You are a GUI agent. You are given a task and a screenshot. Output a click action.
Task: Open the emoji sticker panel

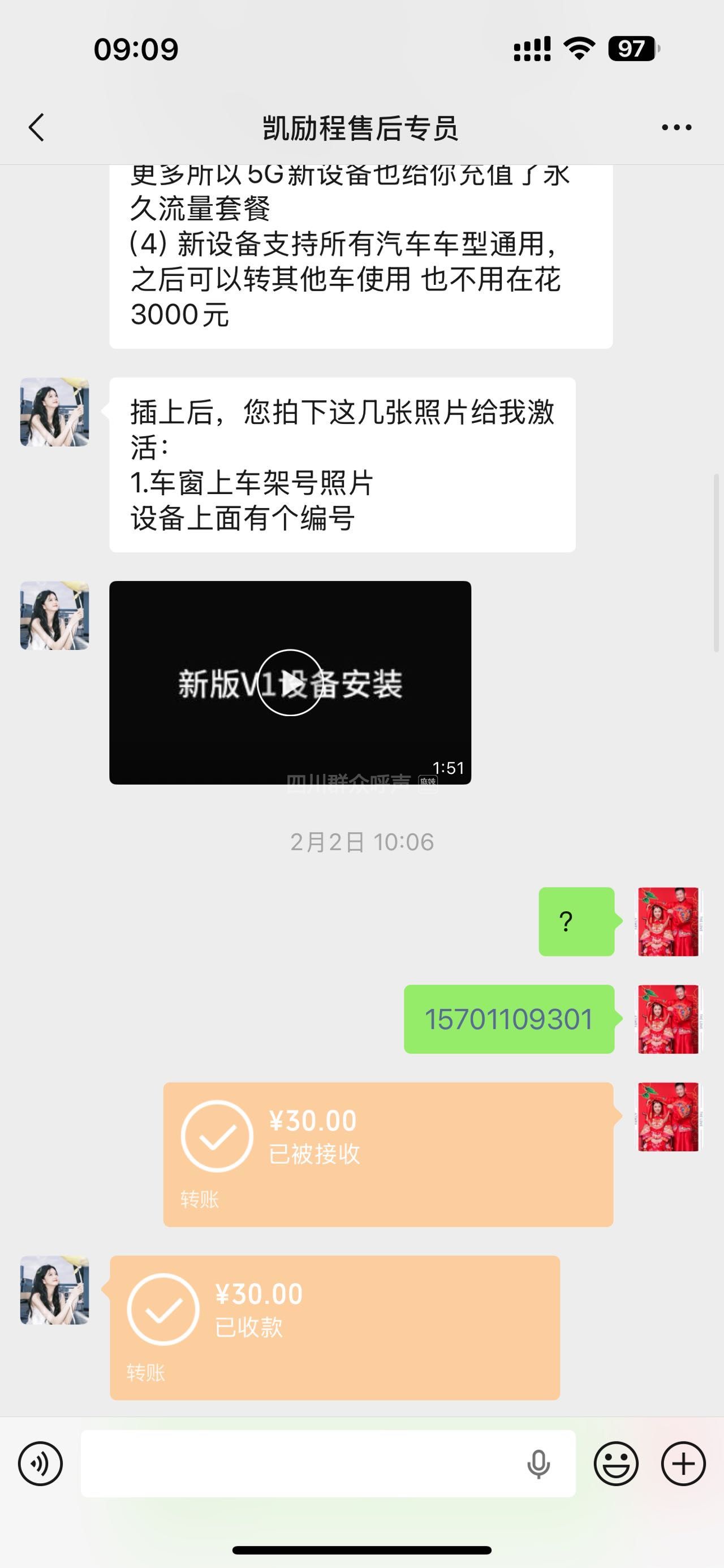615,1463
